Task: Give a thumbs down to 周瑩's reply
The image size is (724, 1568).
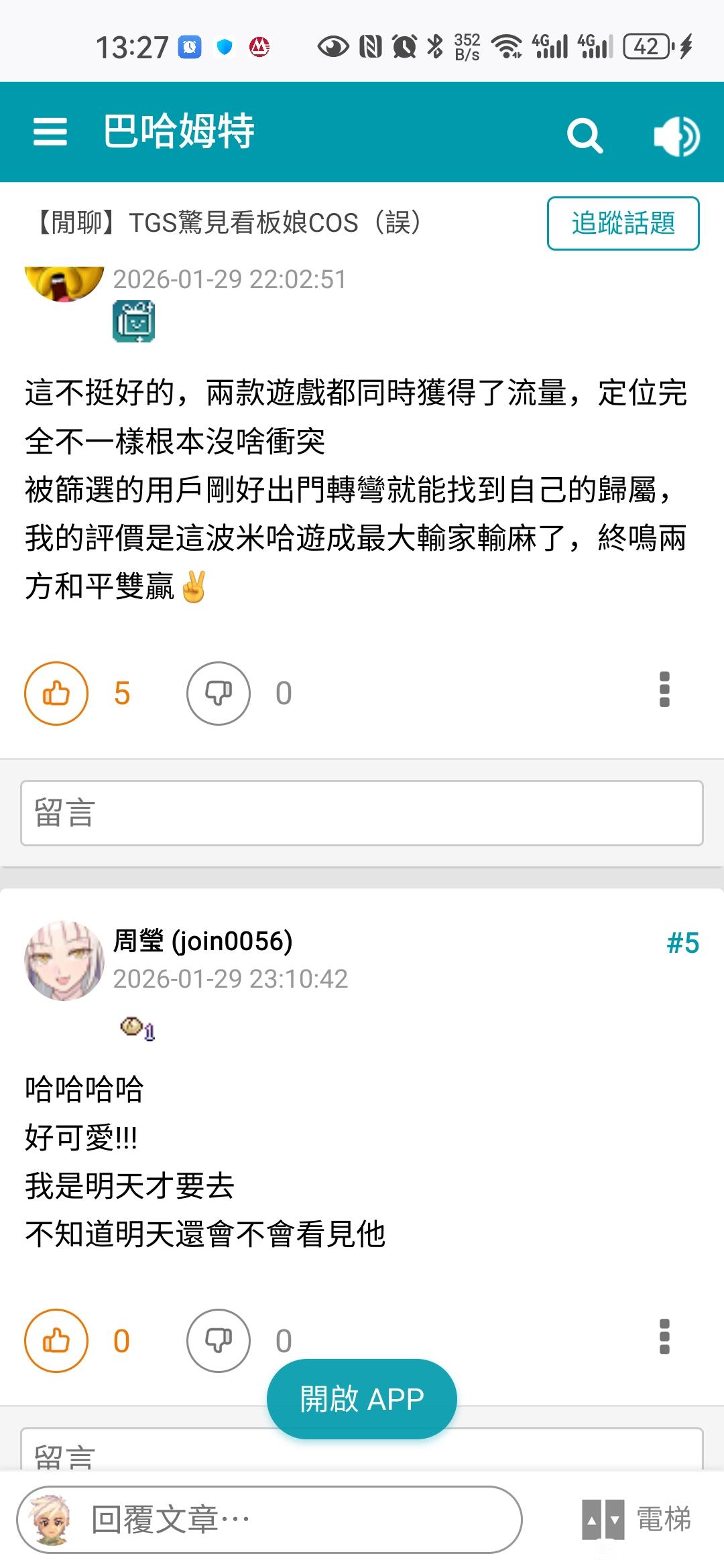Action: coord(219,1341)
